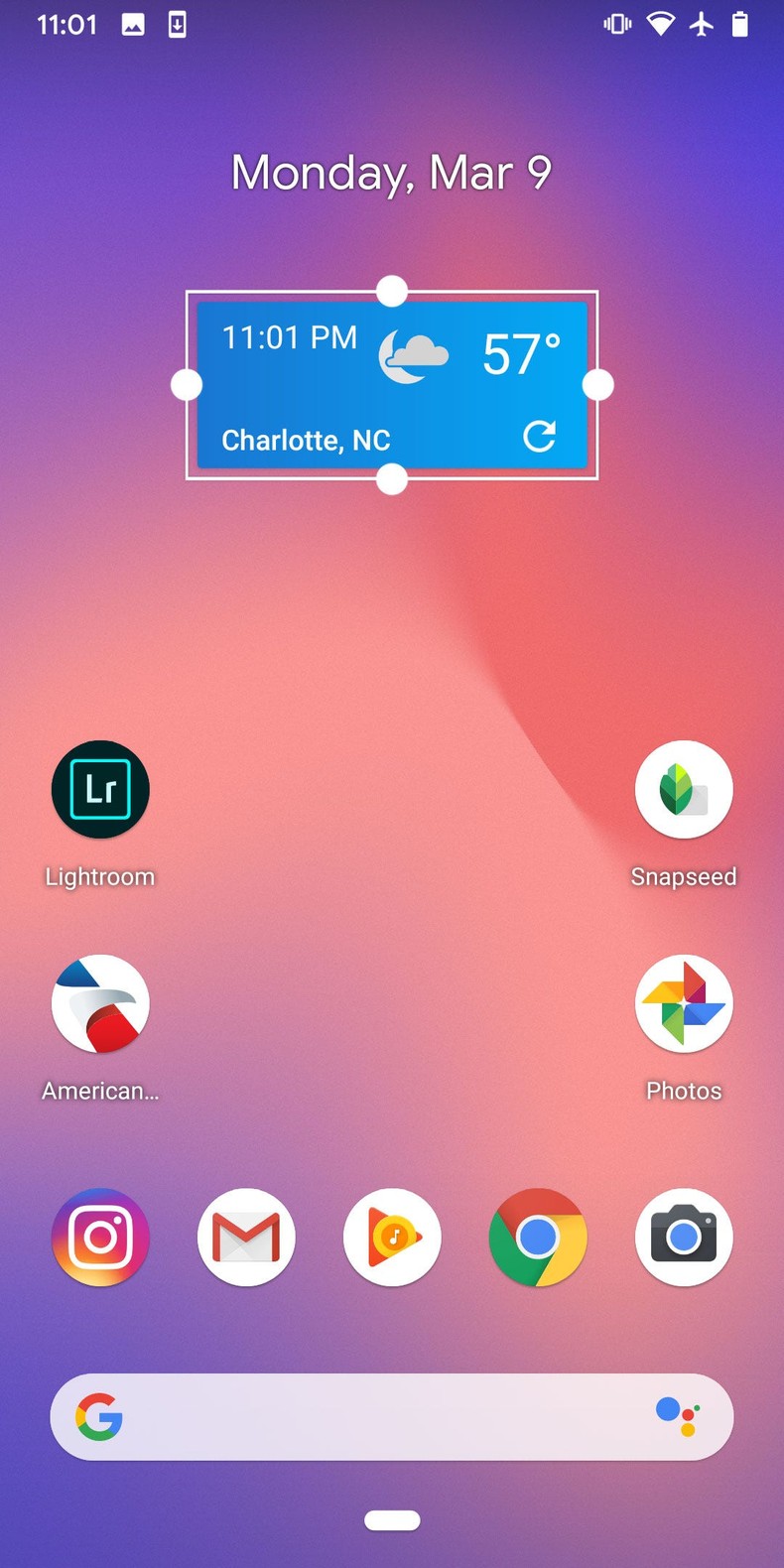Image resolution: width=784 pixels, height=1568 pixels.
Task: Open the Camera app
Action: [x=684, y=1238]
